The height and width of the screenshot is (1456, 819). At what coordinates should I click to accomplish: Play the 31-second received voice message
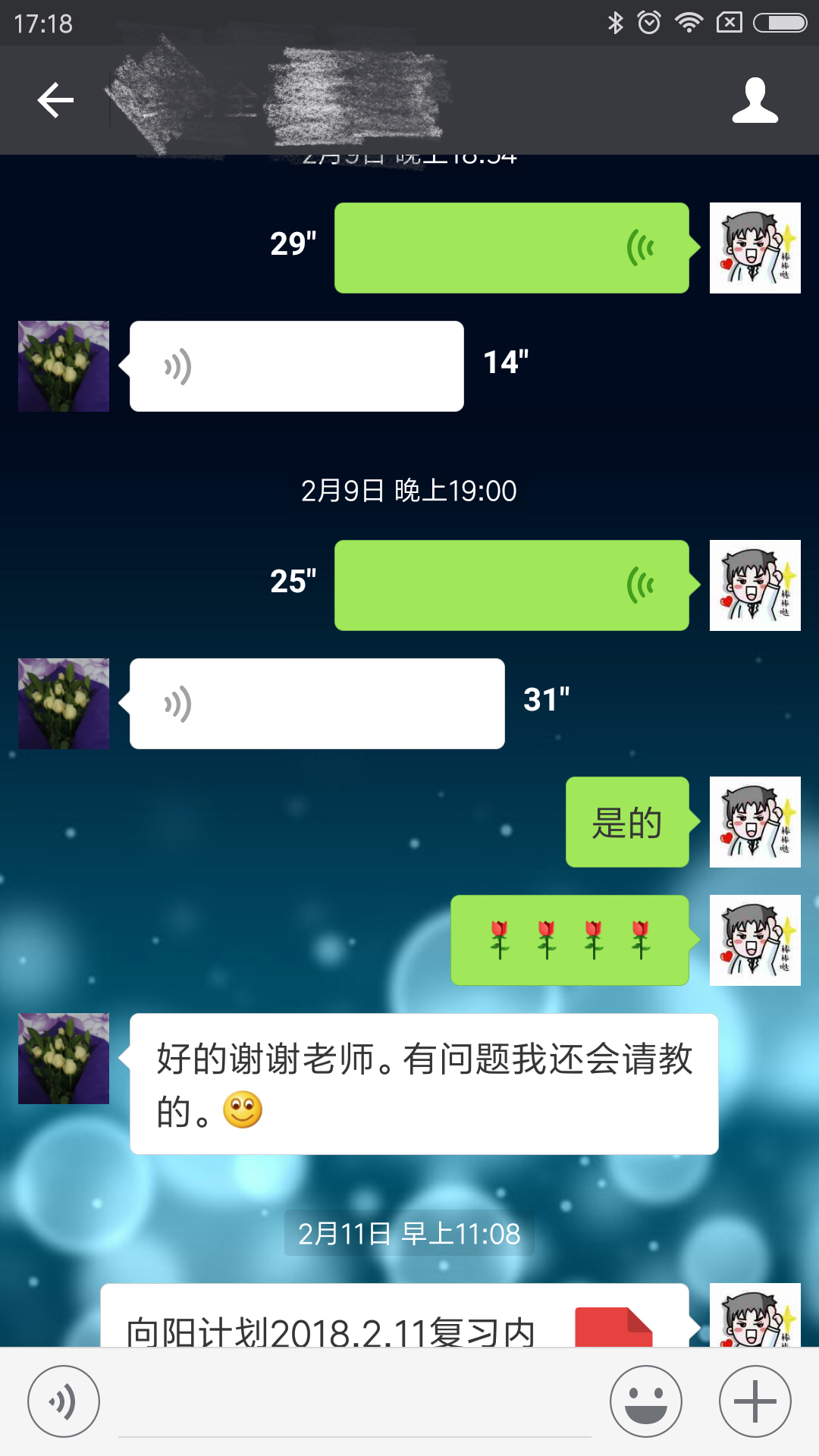coord(317,704)
